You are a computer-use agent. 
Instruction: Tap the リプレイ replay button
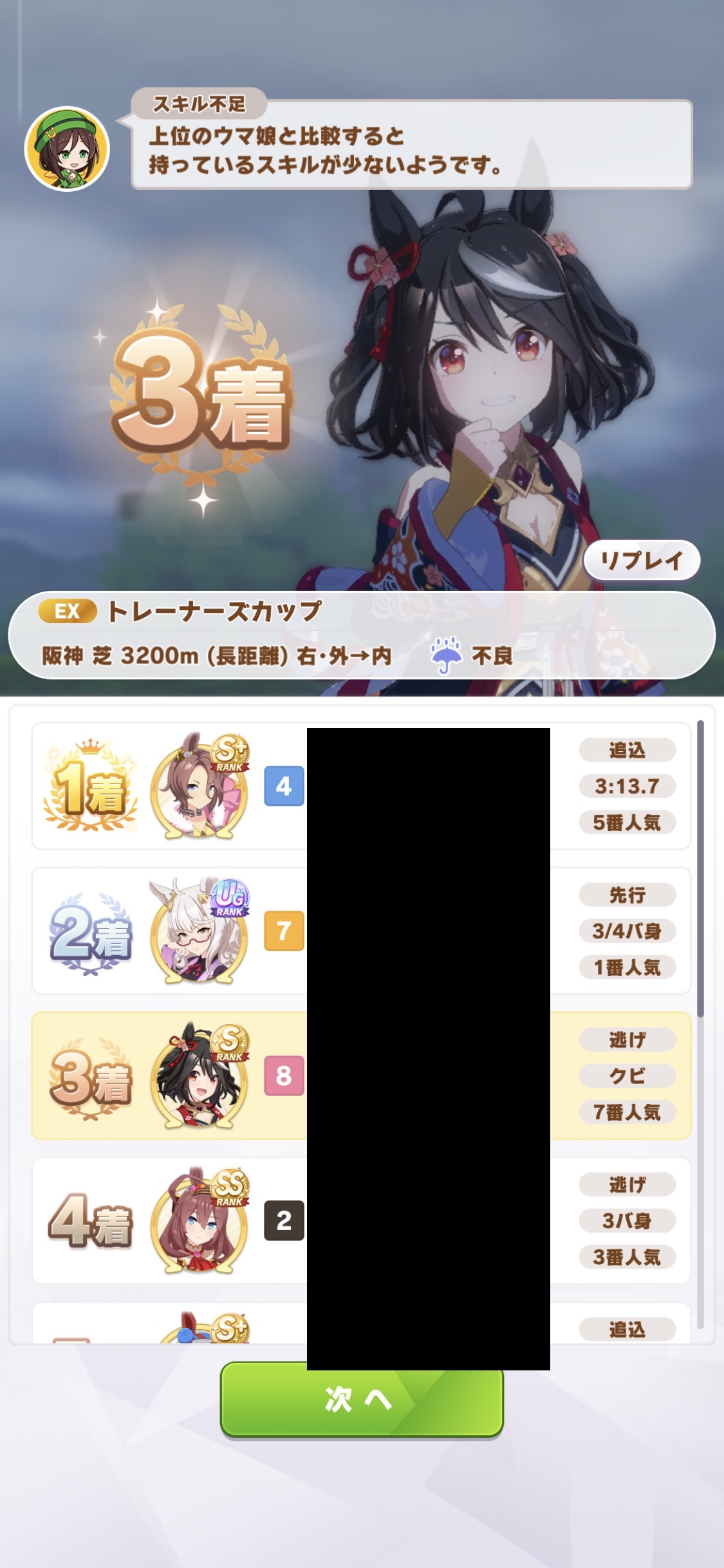pos(641,561)
